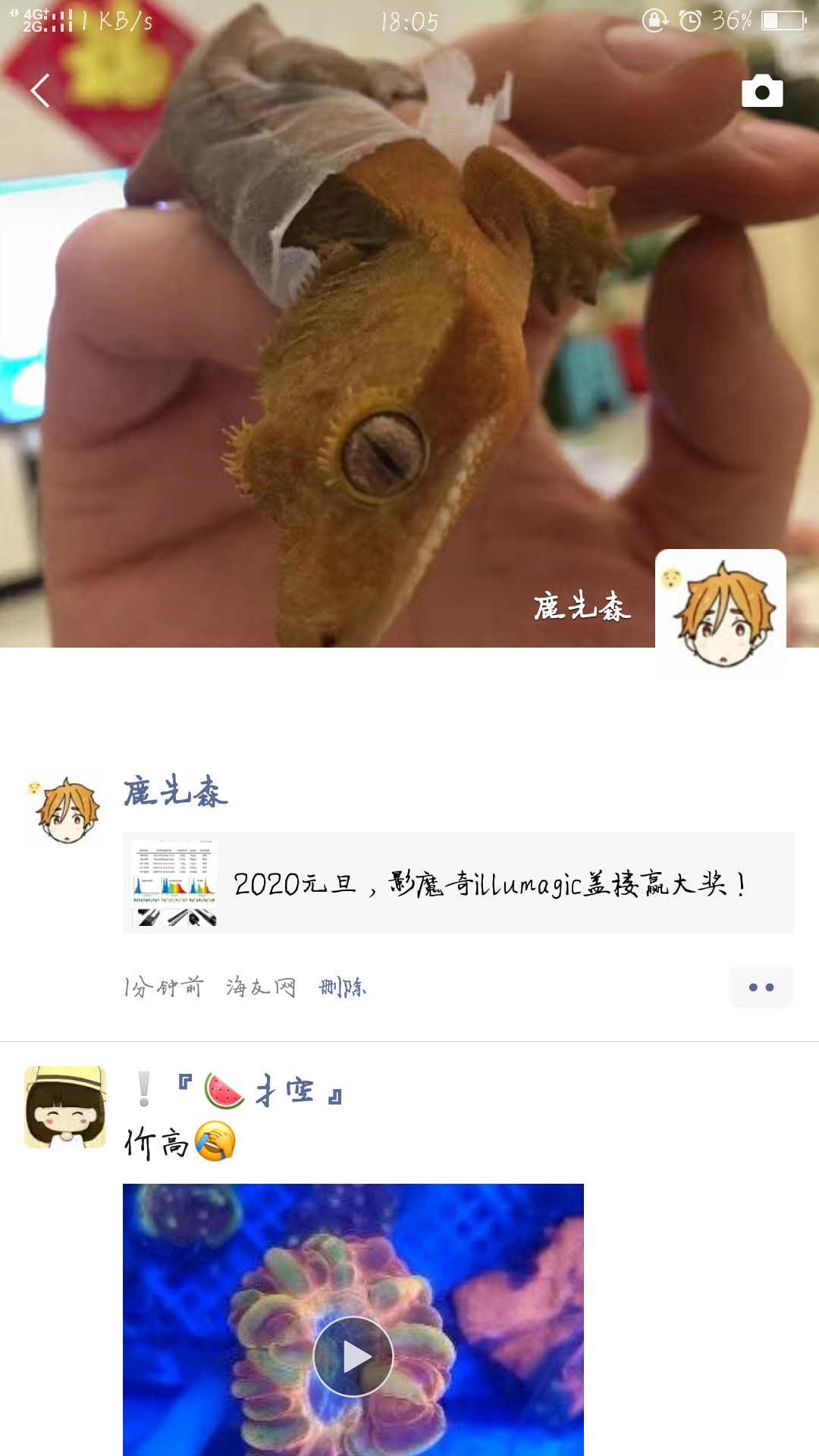
Task: Tap the girl avatar with the yellow hat
Action: coord(65,1107)
